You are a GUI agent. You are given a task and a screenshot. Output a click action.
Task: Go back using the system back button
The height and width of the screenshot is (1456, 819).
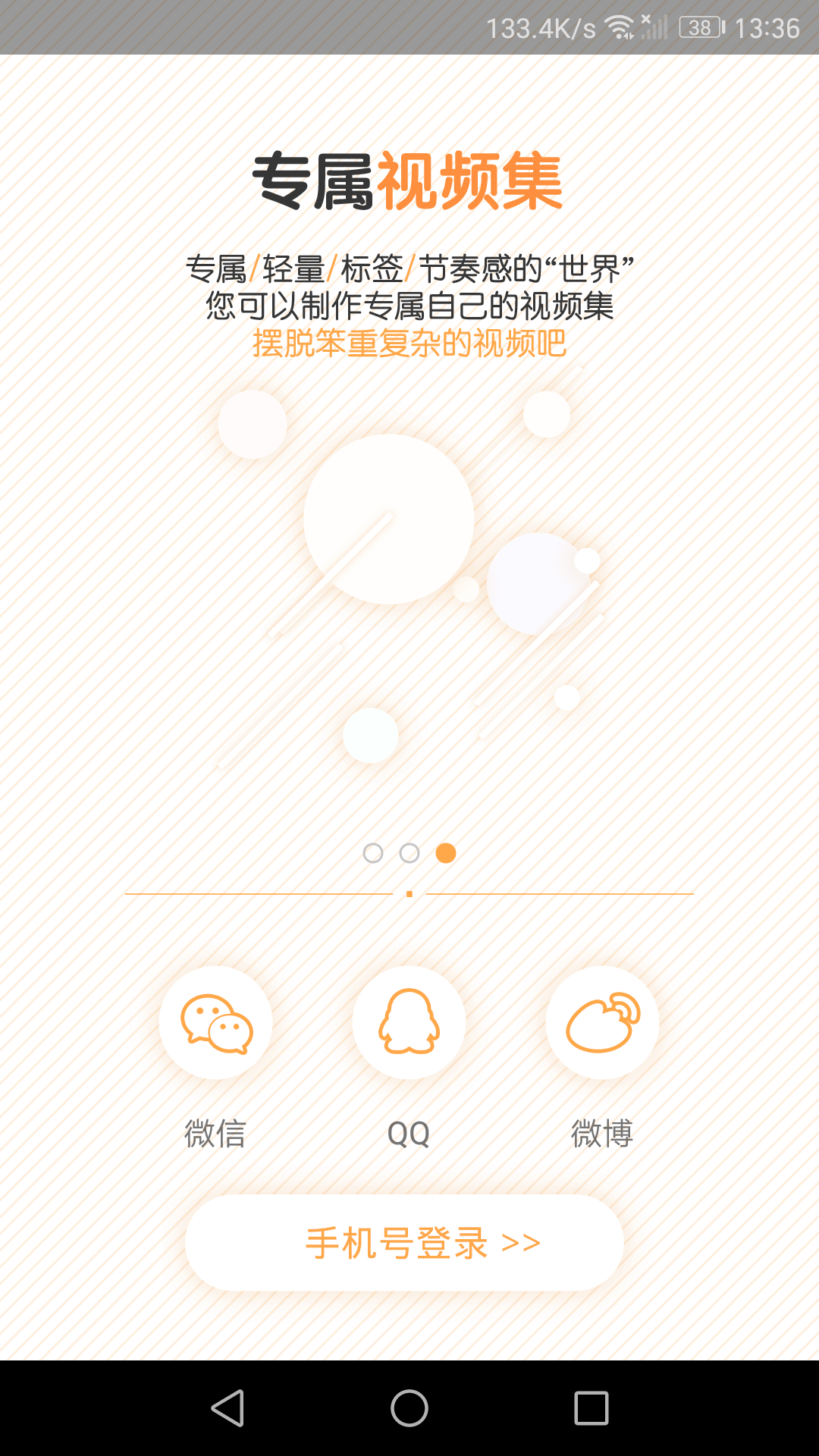[227, 1408]
